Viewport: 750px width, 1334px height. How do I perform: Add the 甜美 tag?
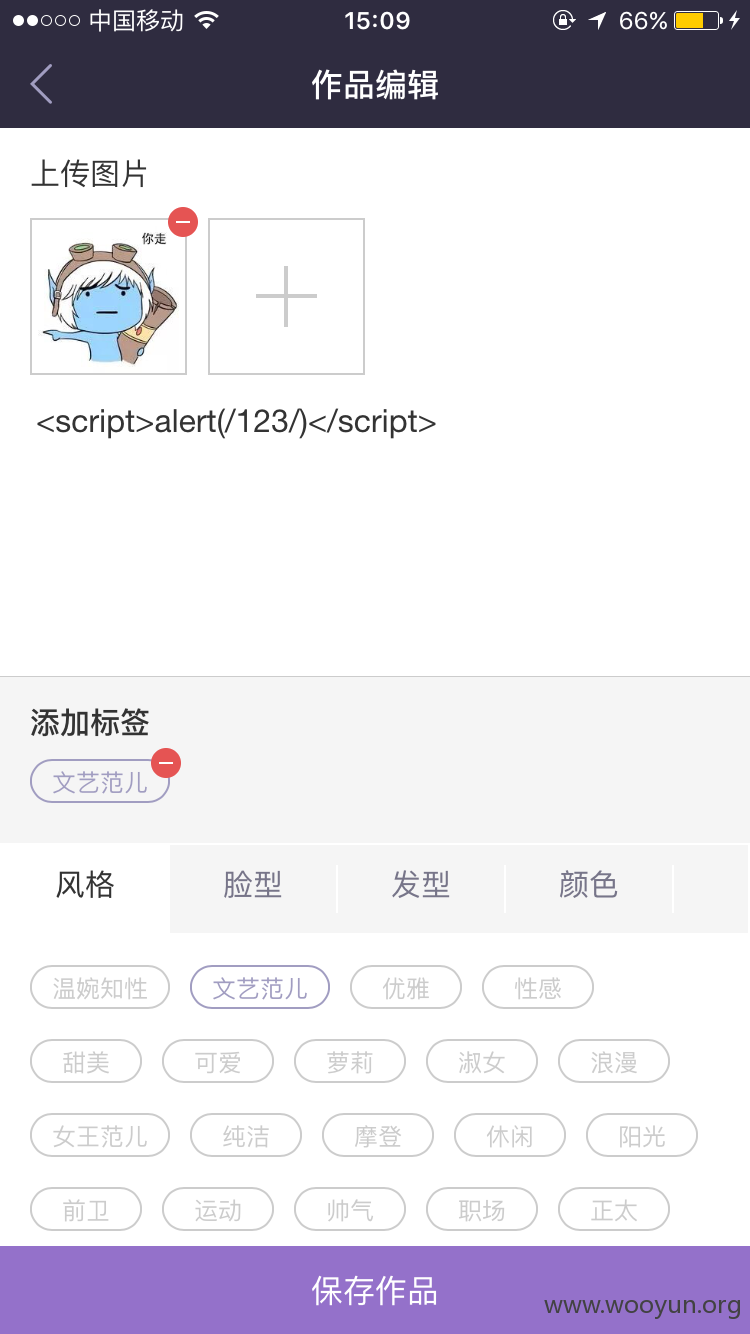click(x=86, y=1061)
